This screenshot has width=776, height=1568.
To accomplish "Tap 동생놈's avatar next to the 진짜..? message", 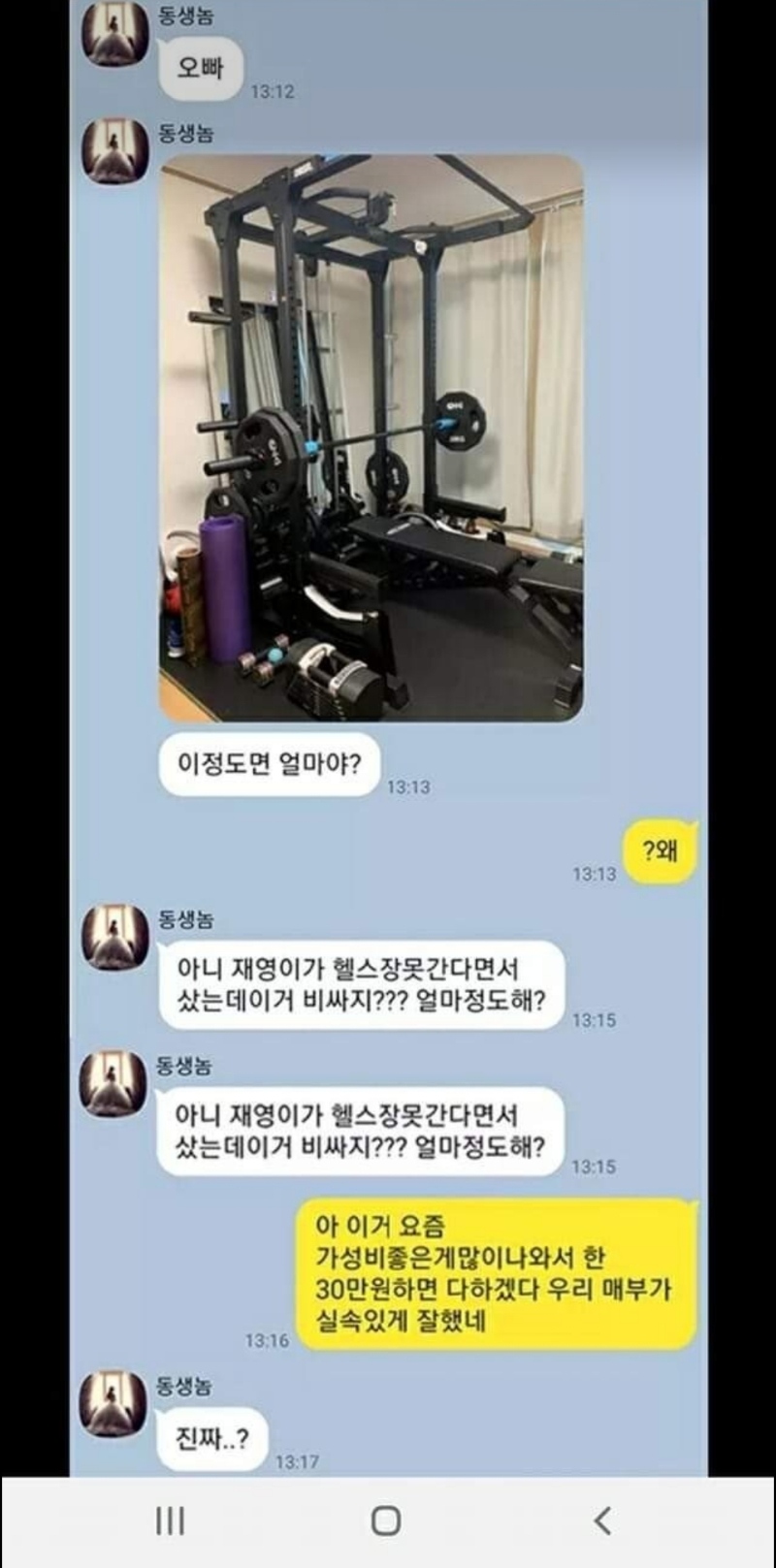I will 113,1402.
